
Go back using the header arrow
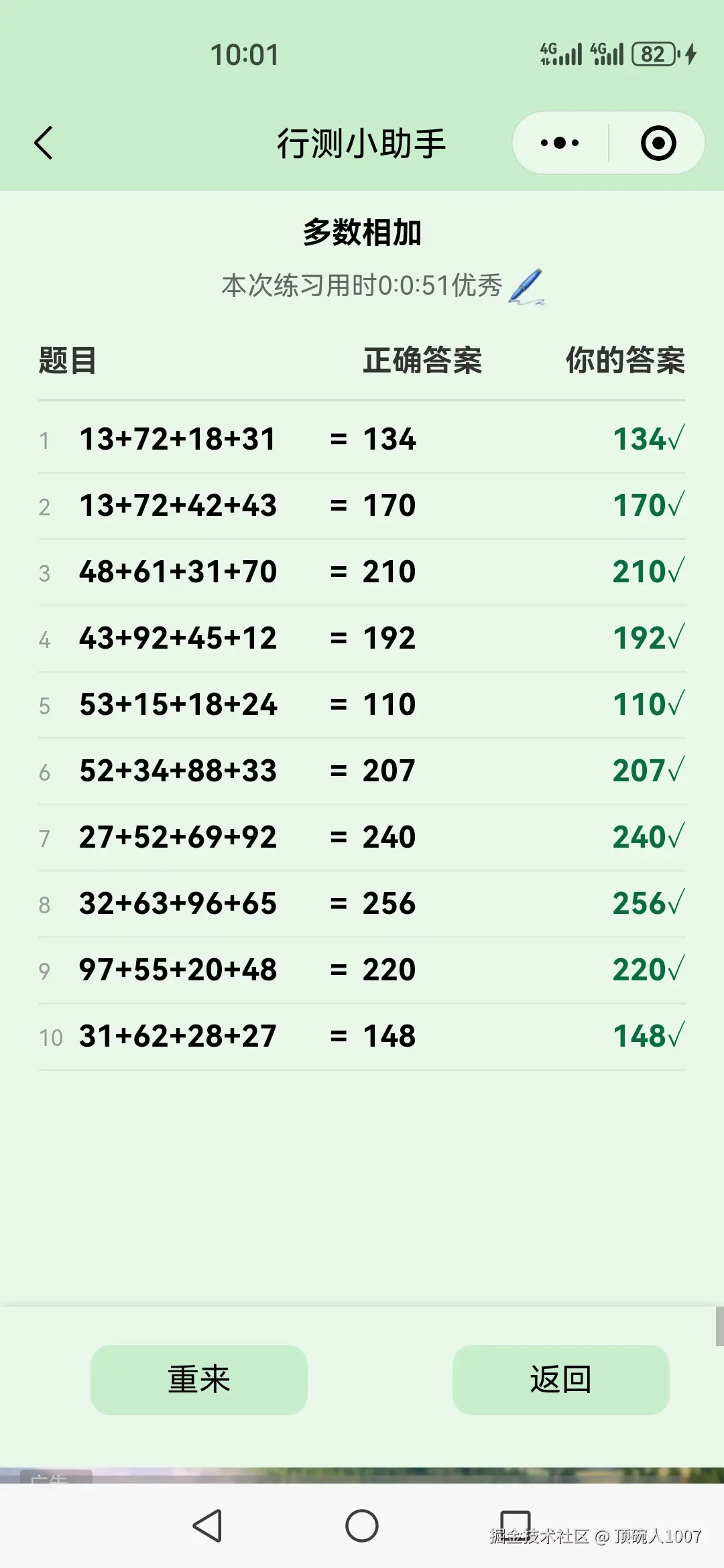click(44, 143)
